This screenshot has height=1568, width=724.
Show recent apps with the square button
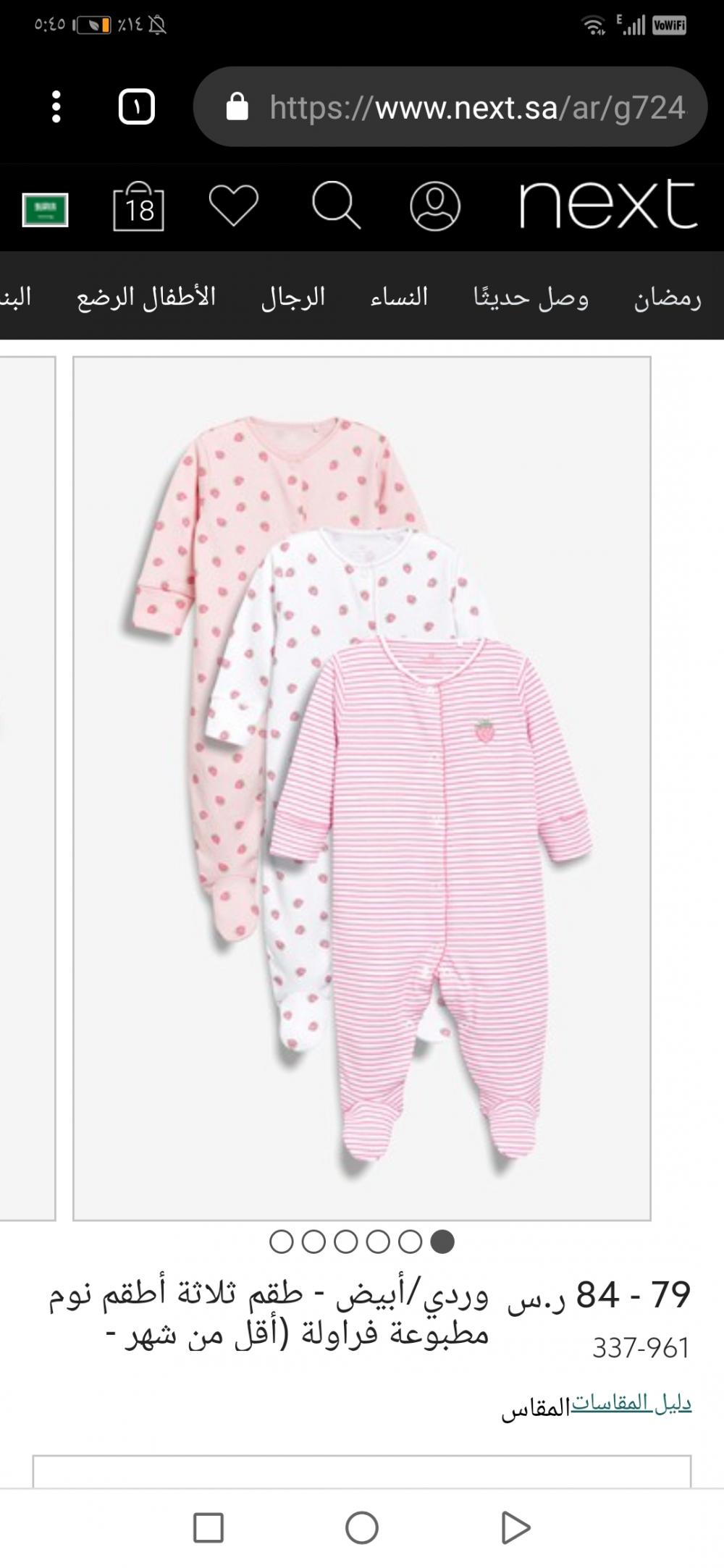209,1528
